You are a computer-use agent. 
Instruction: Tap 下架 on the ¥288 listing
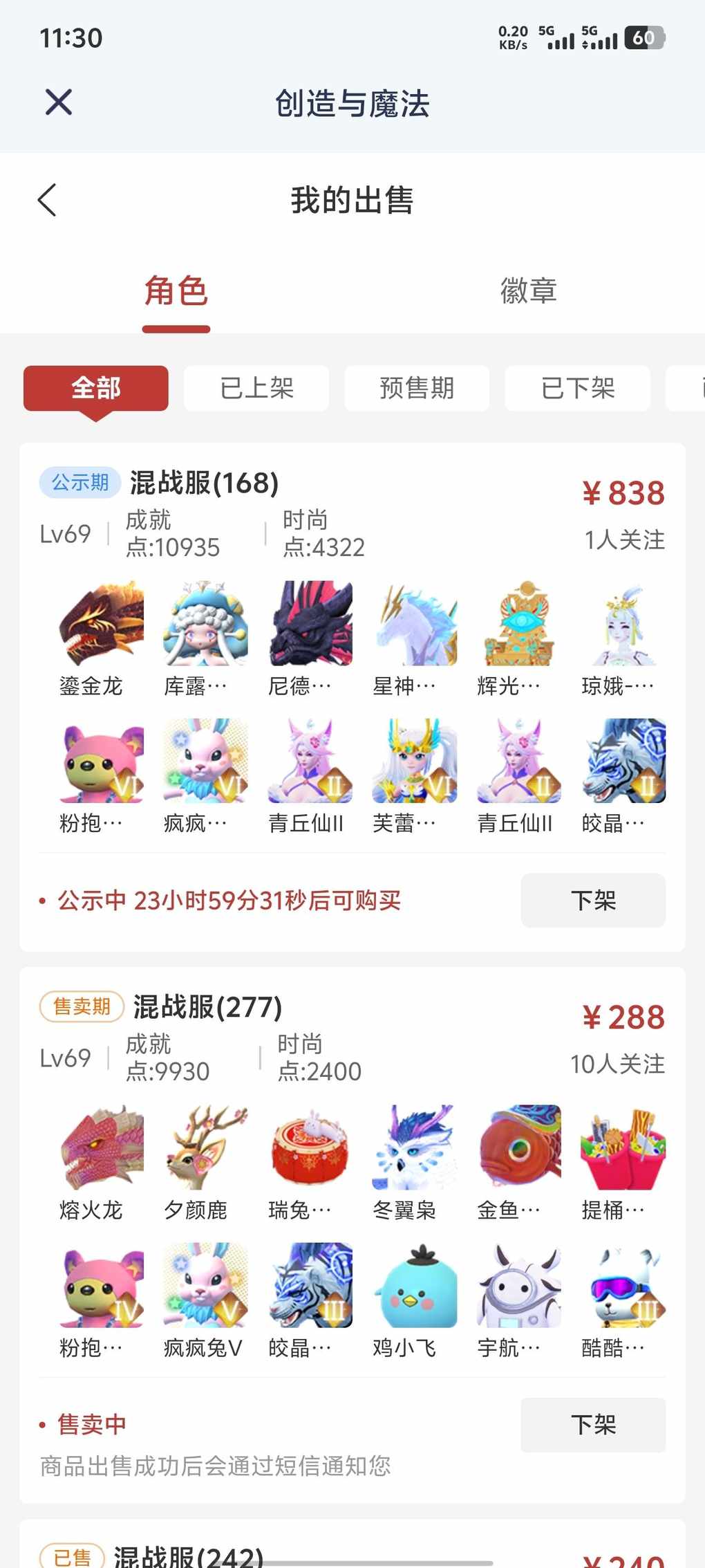click(x=593, y=1424)
